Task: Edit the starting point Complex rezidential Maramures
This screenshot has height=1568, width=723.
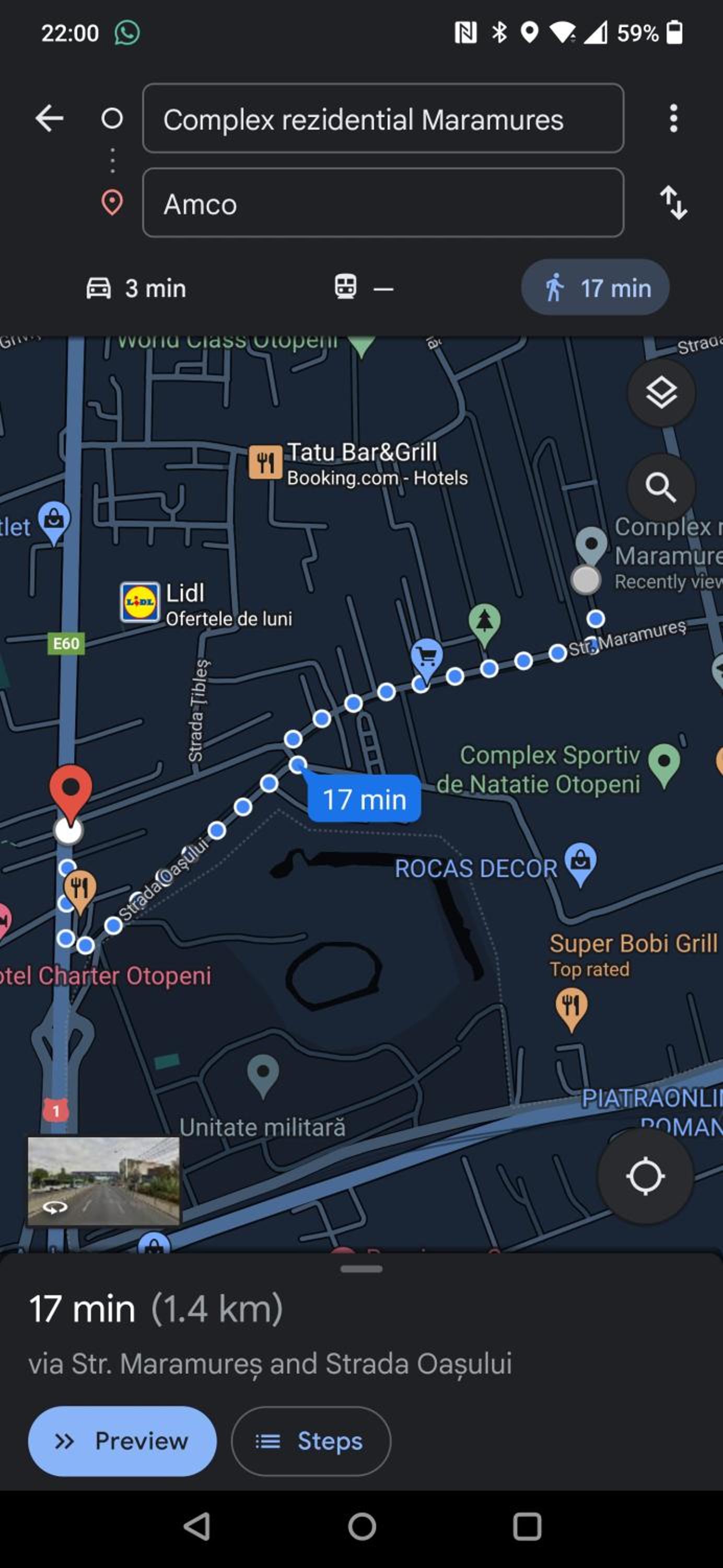Action: (383, 118)
